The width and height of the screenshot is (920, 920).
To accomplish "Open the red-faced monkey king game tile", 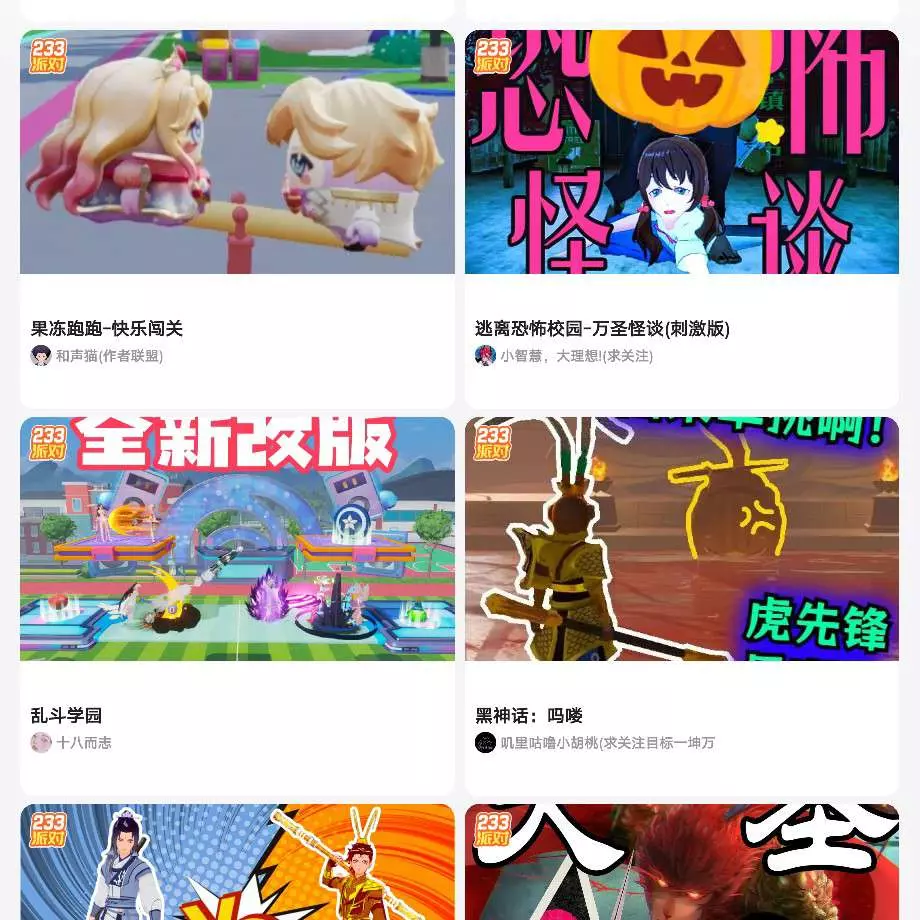I will pos(682,862).
